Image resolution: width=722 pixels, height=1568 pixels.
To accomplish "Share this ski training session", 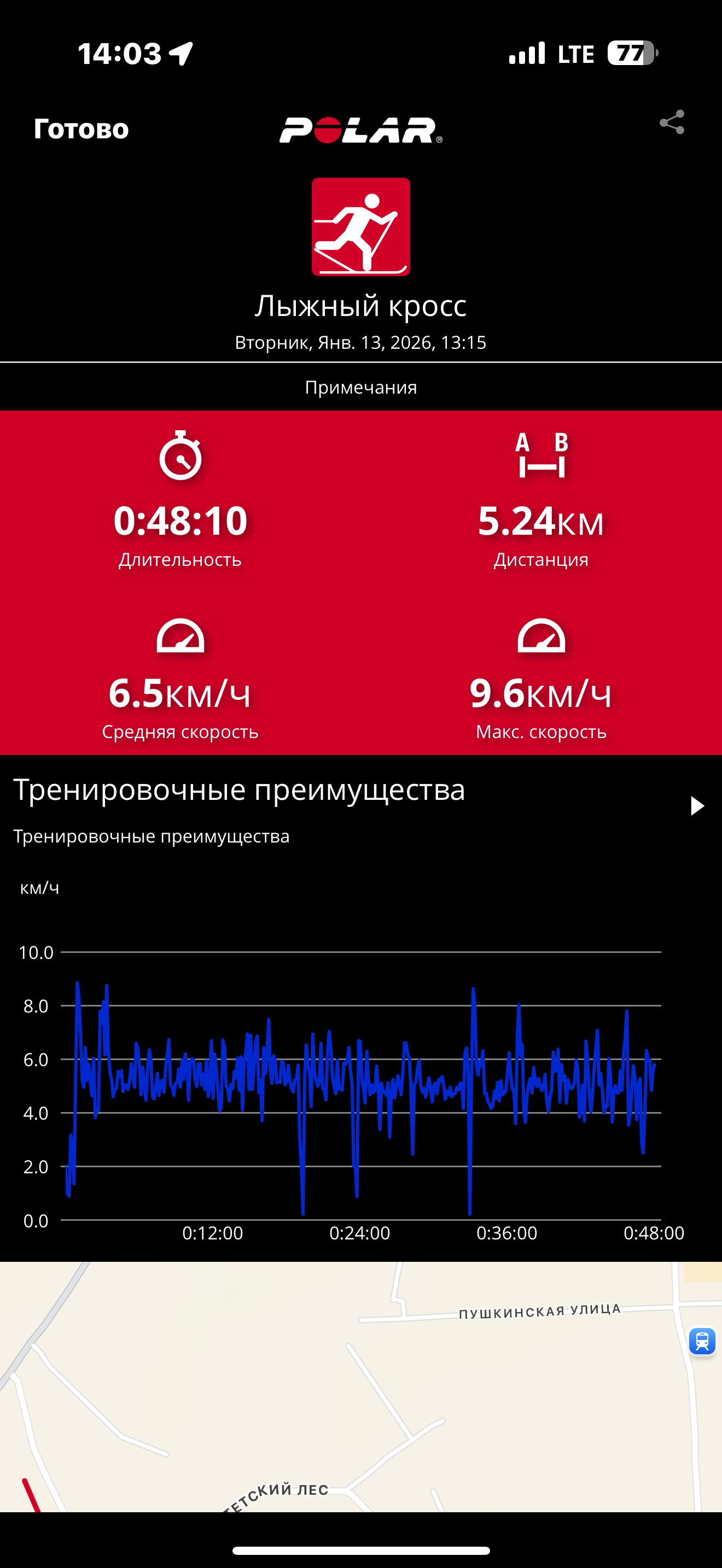I will coord(672,122).
